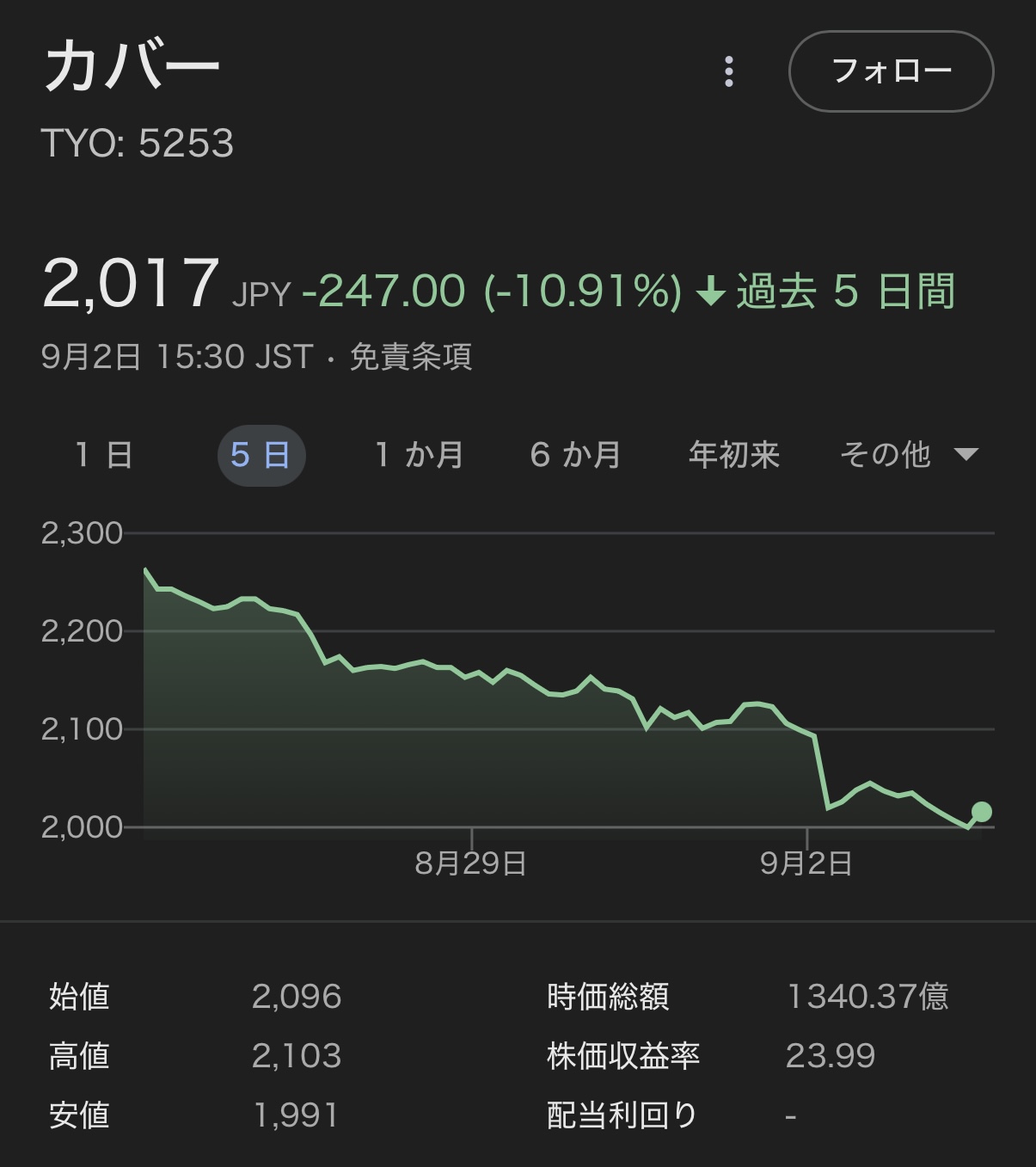
Task: Switch chart to 1 日 range
Action: click(x=104, y=455)
